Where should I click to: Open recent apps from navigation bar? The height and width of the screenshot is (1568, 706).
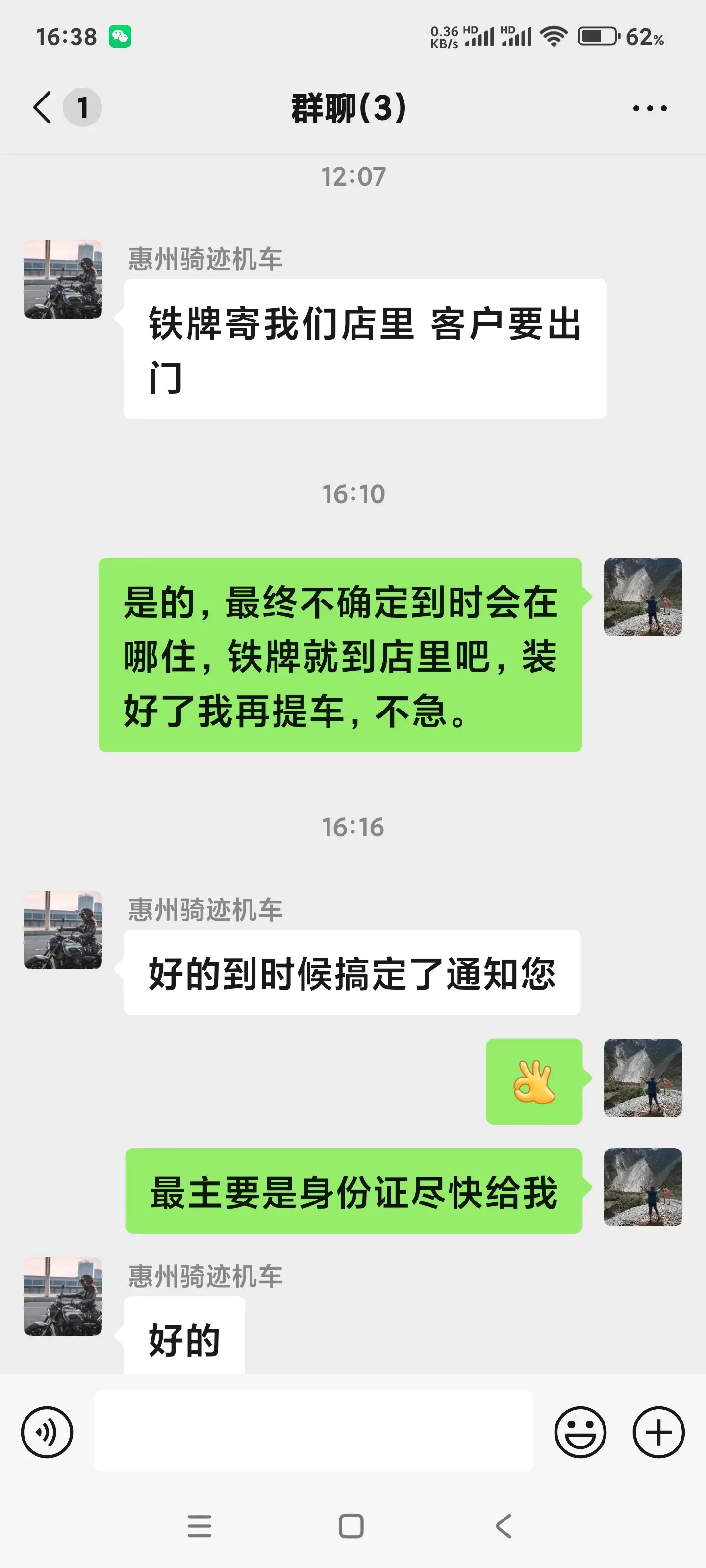click(199, 1526)
